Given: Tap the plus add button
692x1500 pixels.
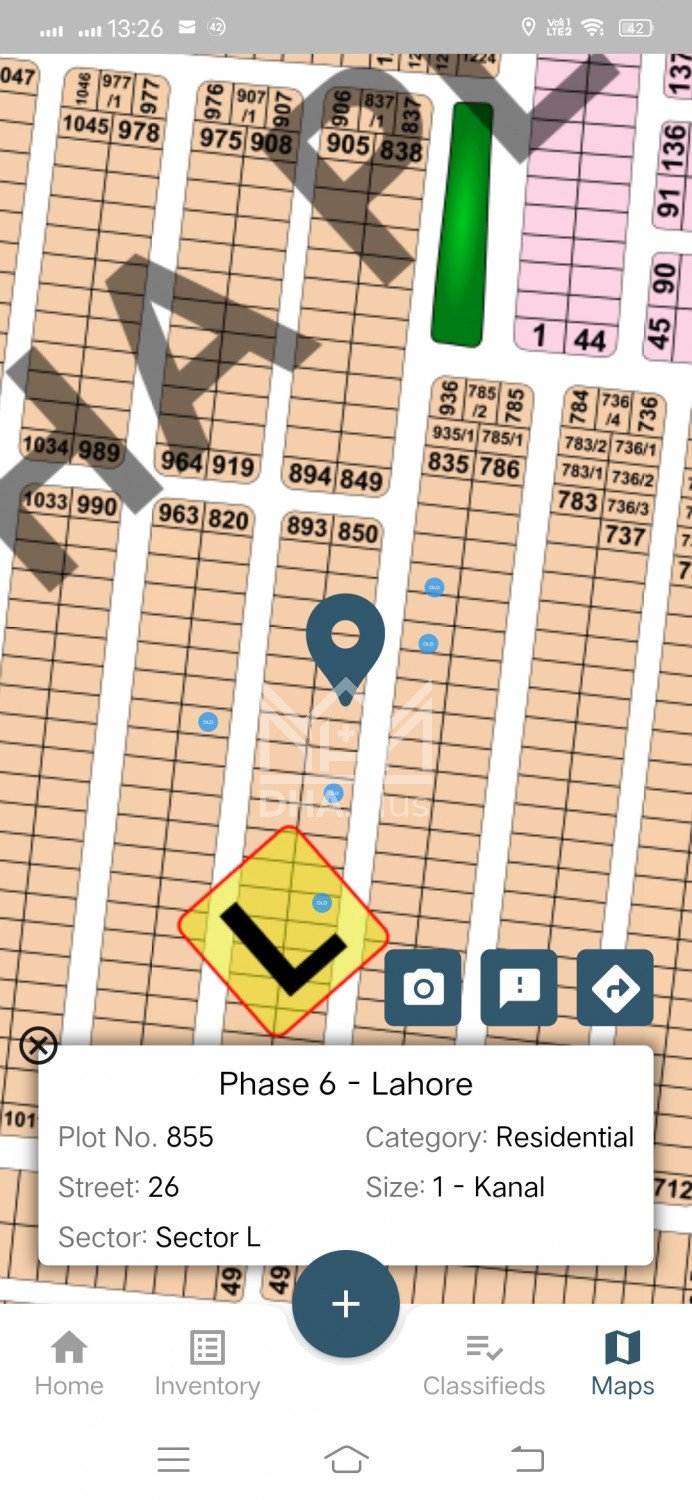Looking at the screenshot, I should coord(346,1304).
